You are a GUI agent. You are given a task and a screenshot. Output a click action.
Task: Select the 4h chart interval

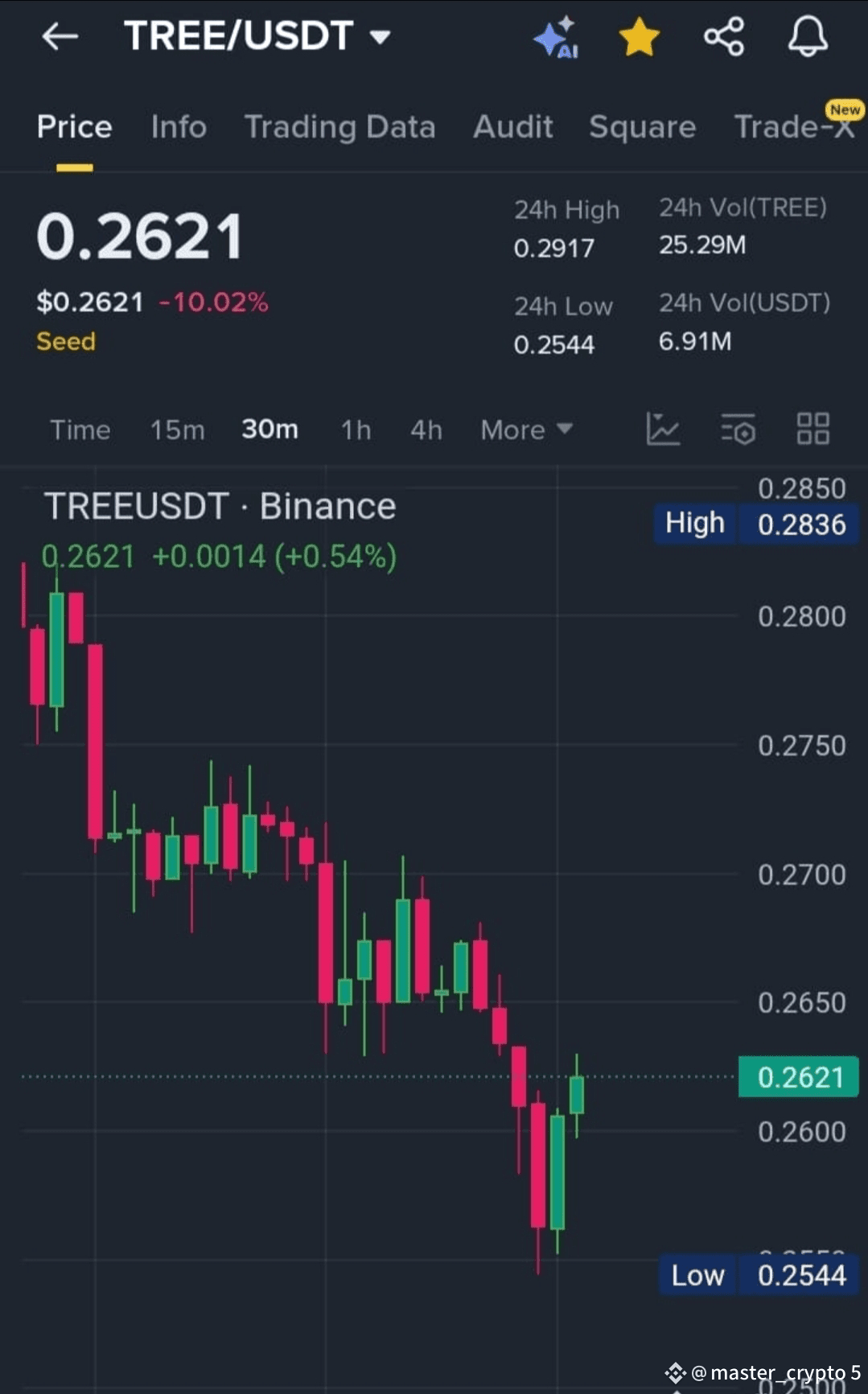(426, 430)
